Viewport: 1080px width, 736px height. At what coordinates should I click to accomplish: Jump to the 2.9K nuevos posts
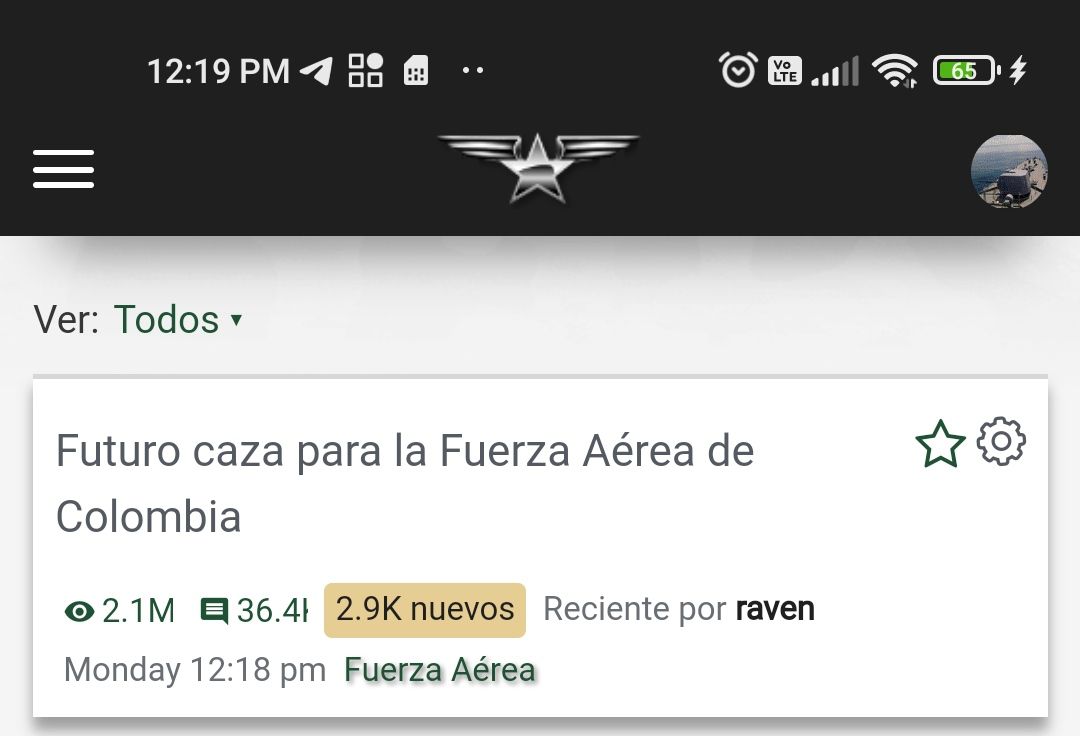tap(424, 610)
